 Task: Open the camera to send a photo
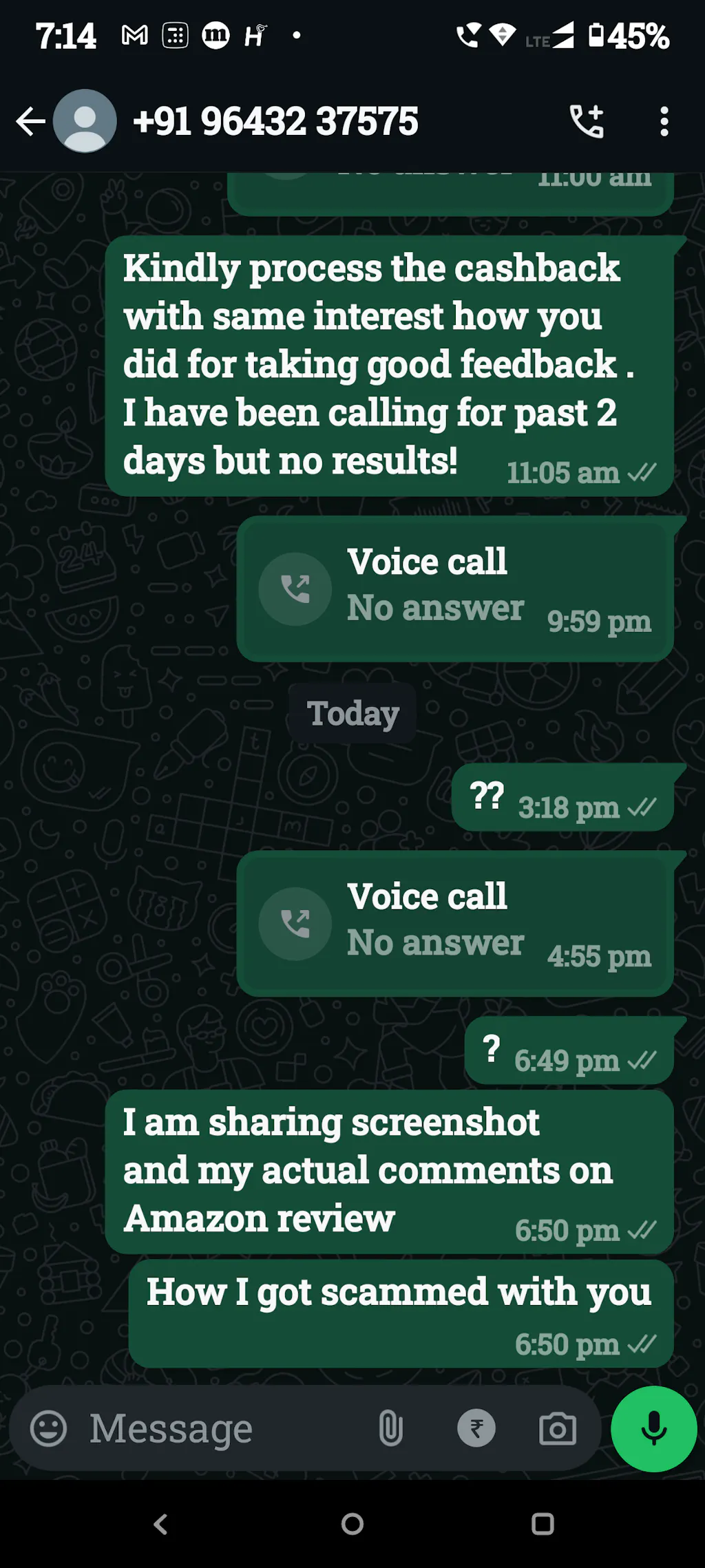(x=558, y=1428)
